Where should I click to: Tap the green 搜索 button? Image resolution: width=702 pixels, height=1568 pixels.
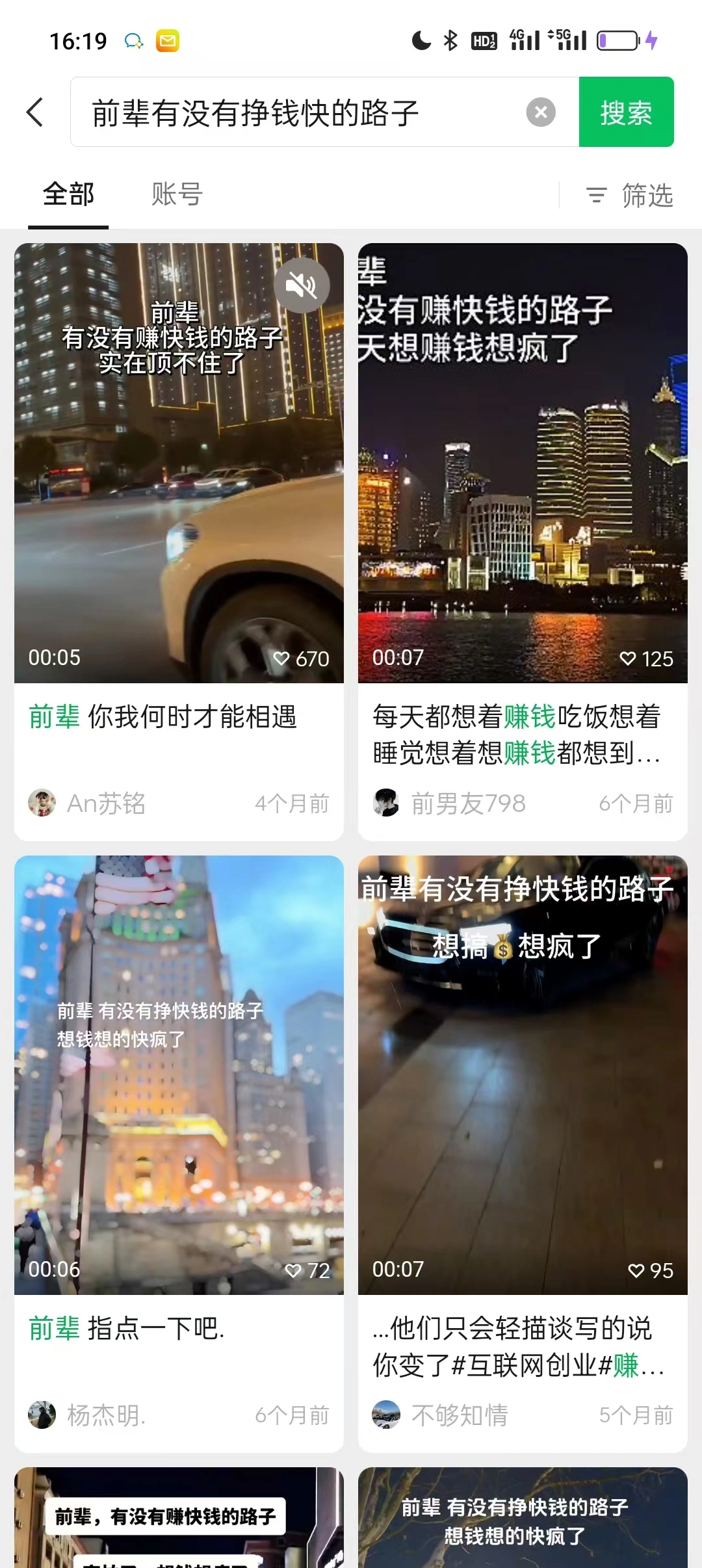coord(625,112)
